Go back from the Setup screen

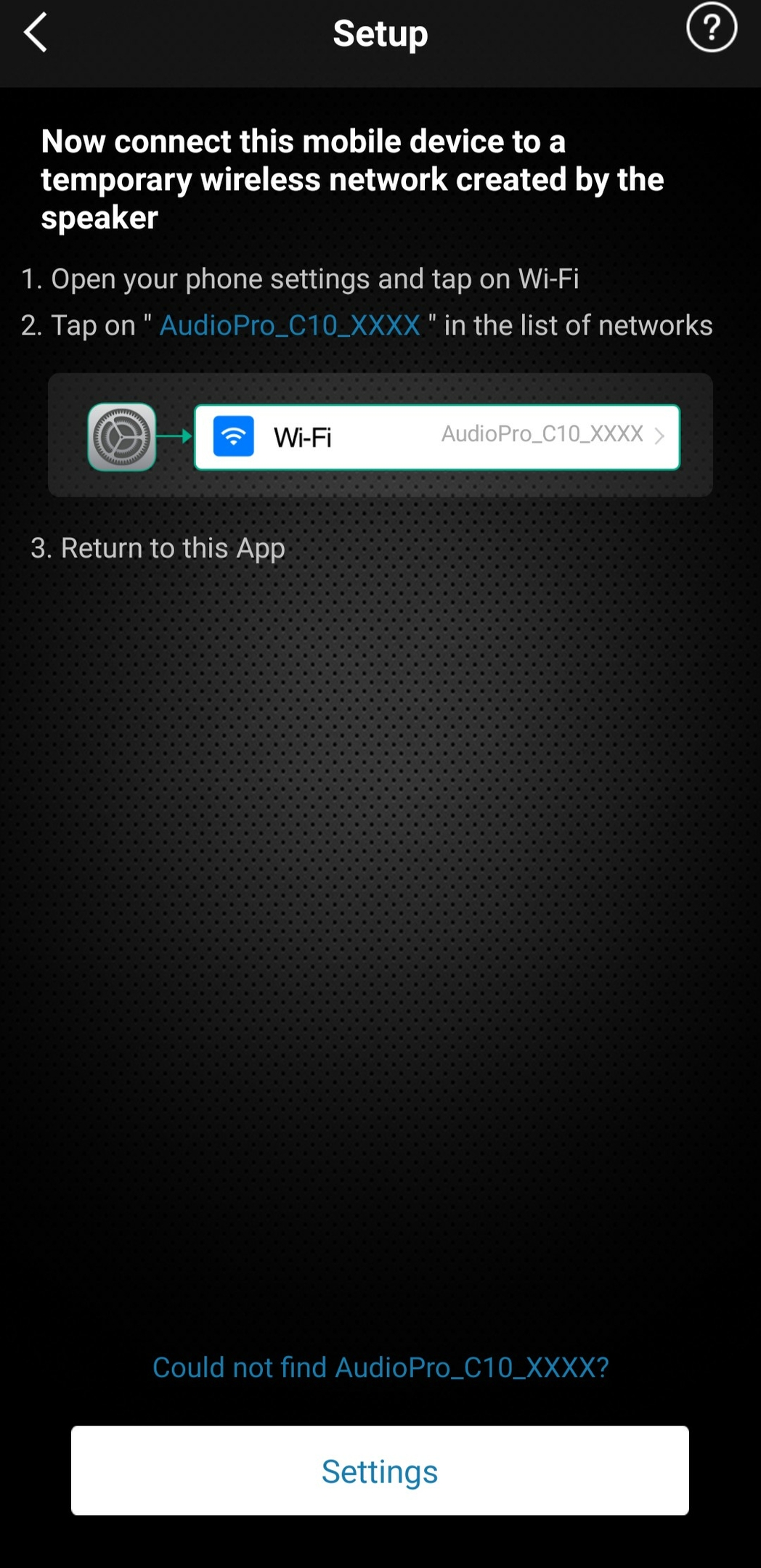pos(35,33)
